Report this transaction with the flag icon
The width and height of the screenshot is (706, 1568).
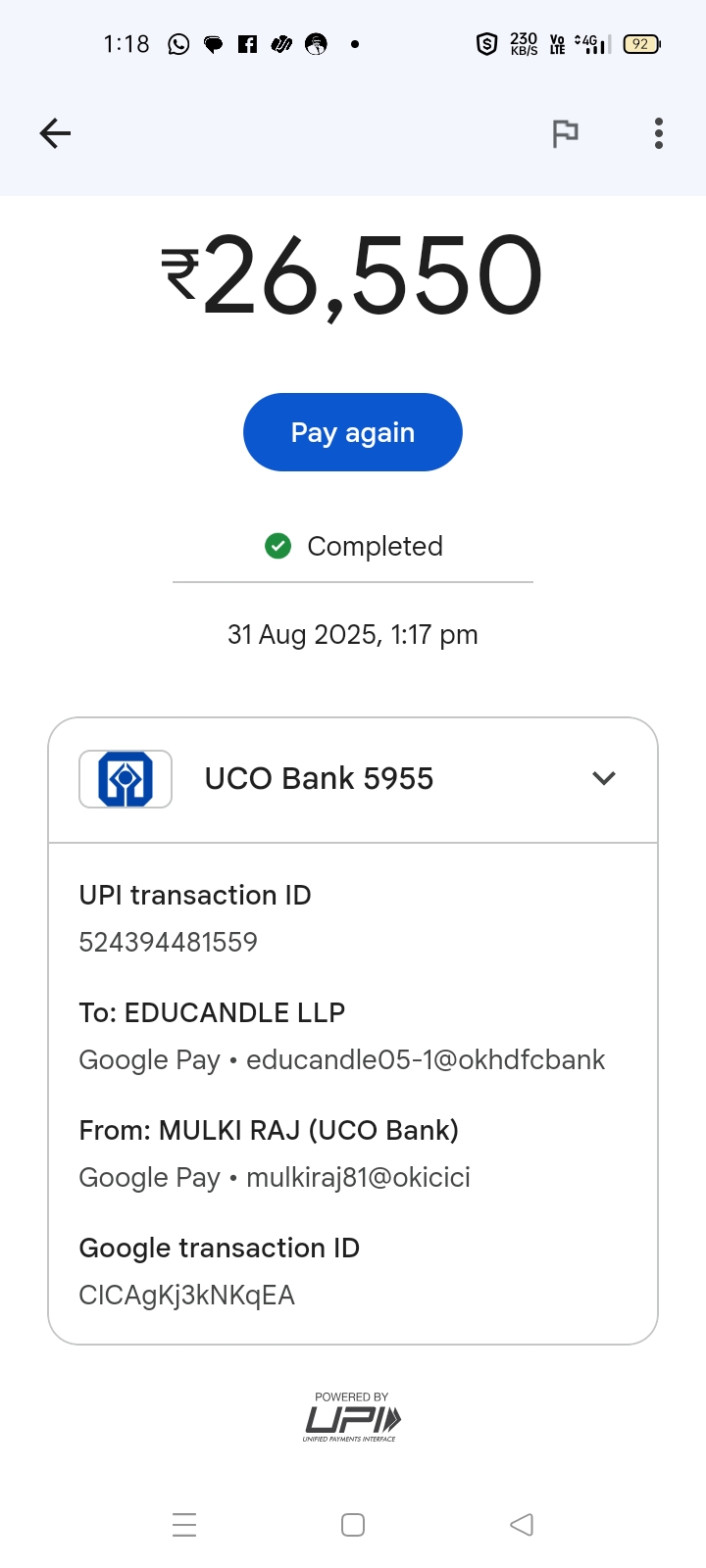565,133
